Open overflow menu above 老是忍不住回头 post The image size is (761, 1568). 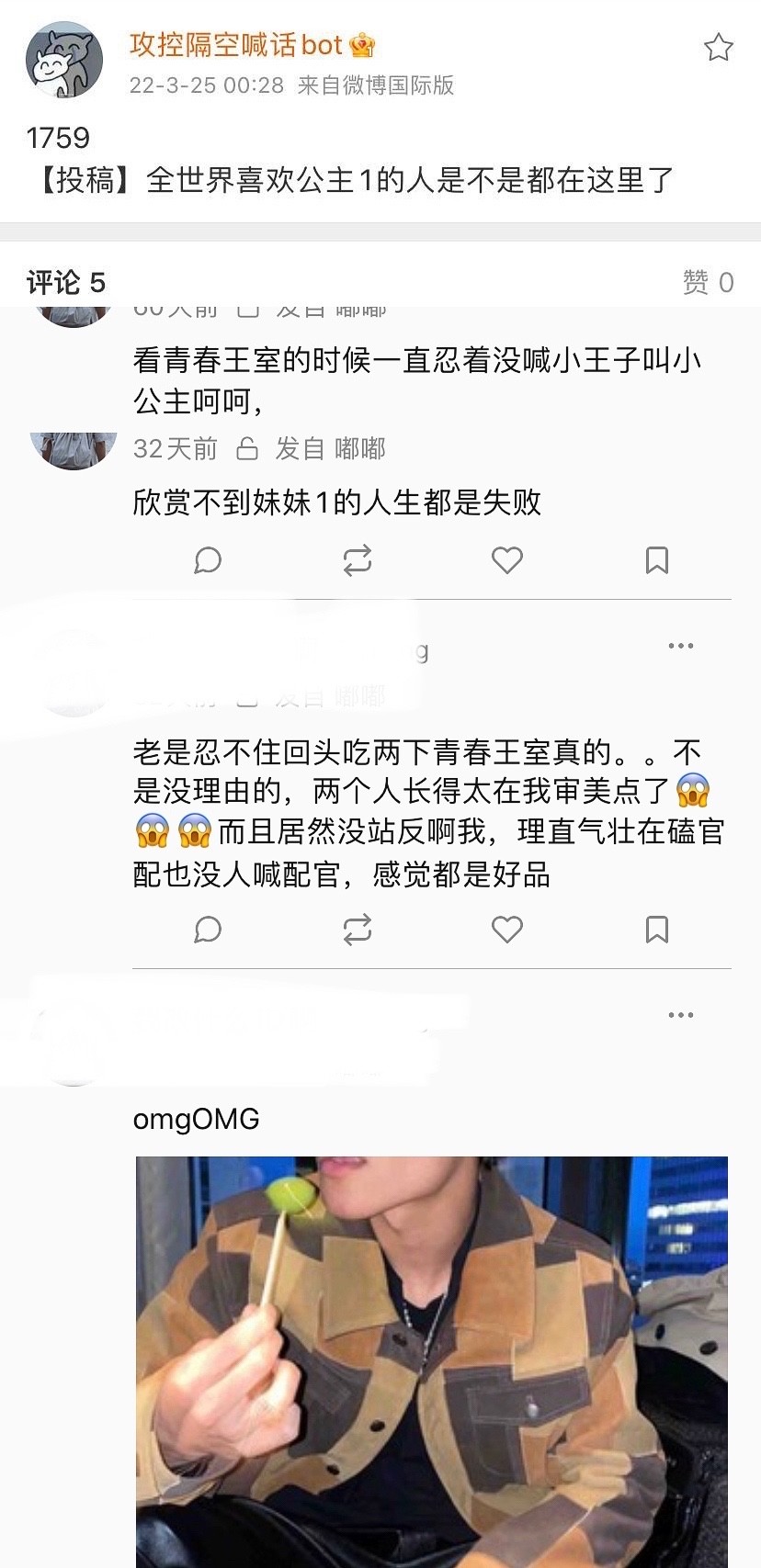(x=681, y=646)
